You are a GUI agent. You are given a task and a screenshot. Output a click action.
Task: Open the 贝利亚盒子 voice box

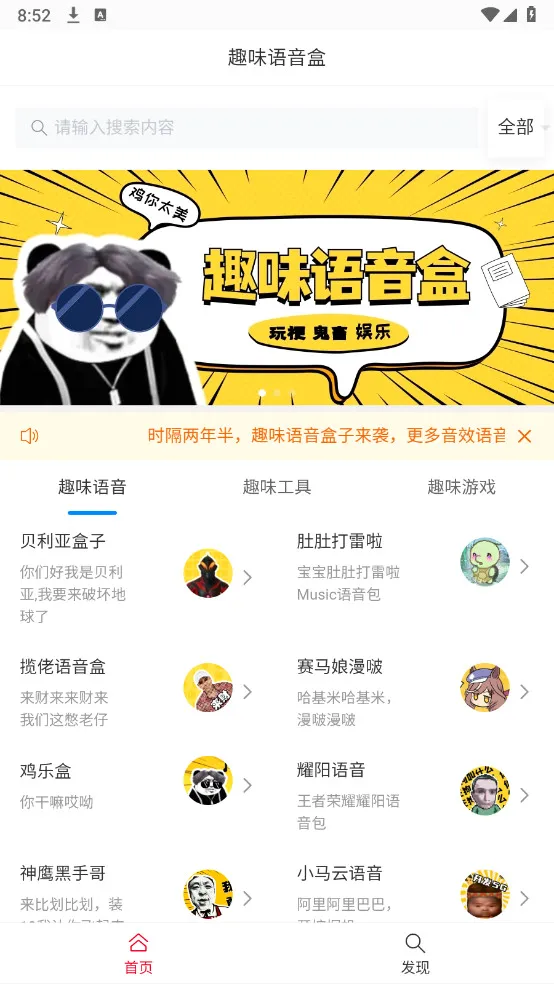point(138,577)
